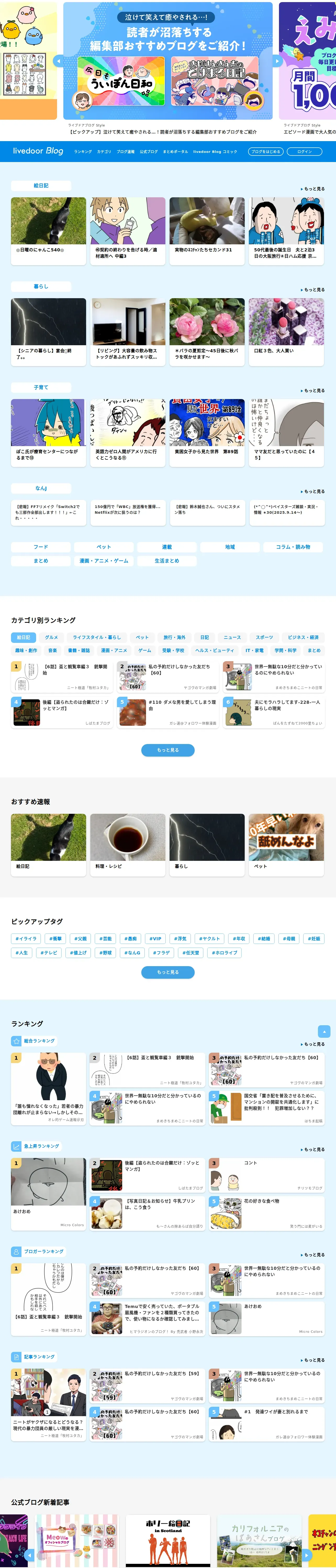Switch ranking tab to グルメ
The height and width of the screenshot is (1568, 336).
click(x=51, y=637)
